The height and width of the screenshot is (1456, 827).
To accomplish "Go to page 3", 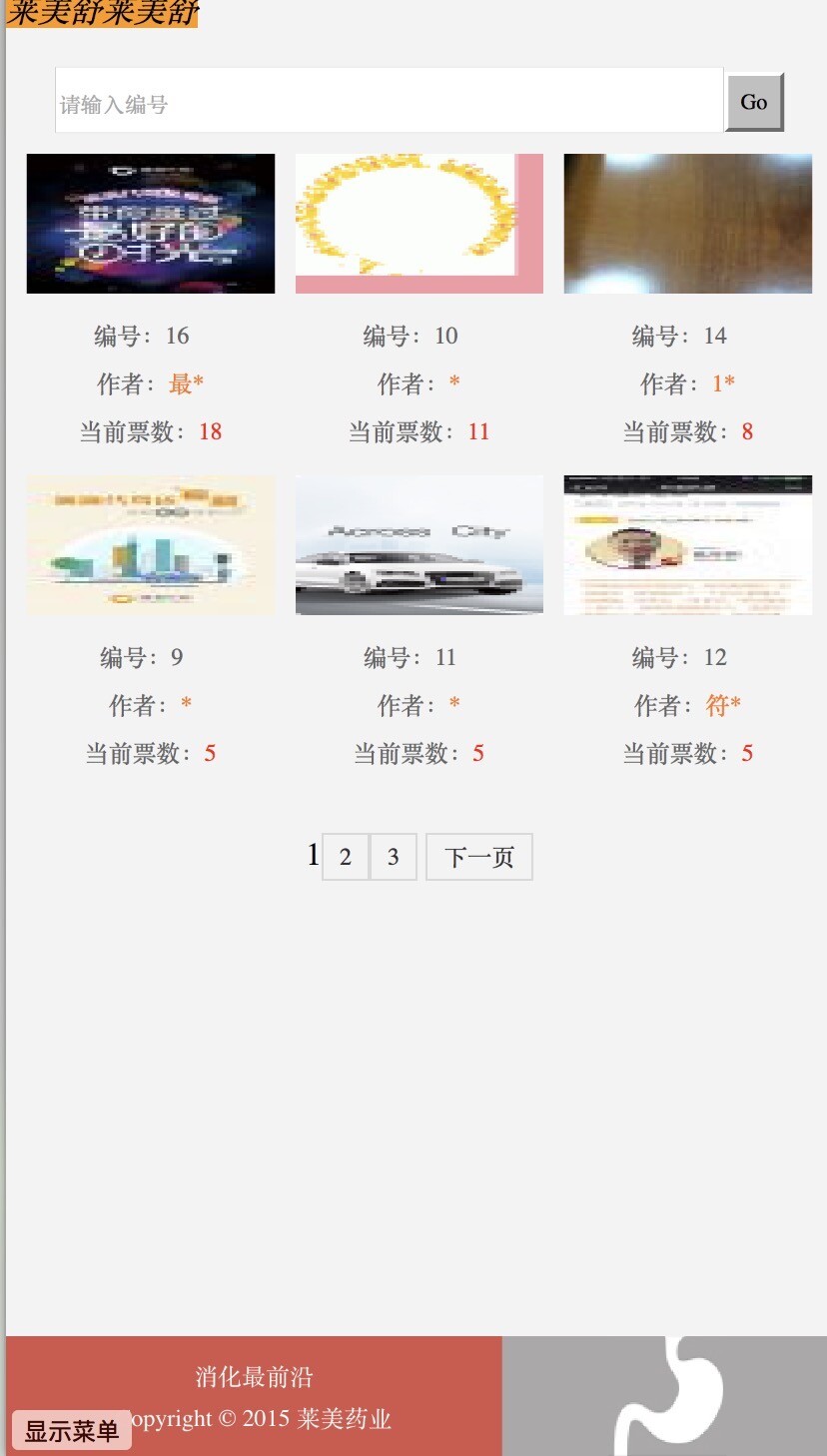I will tap(394, 857).
